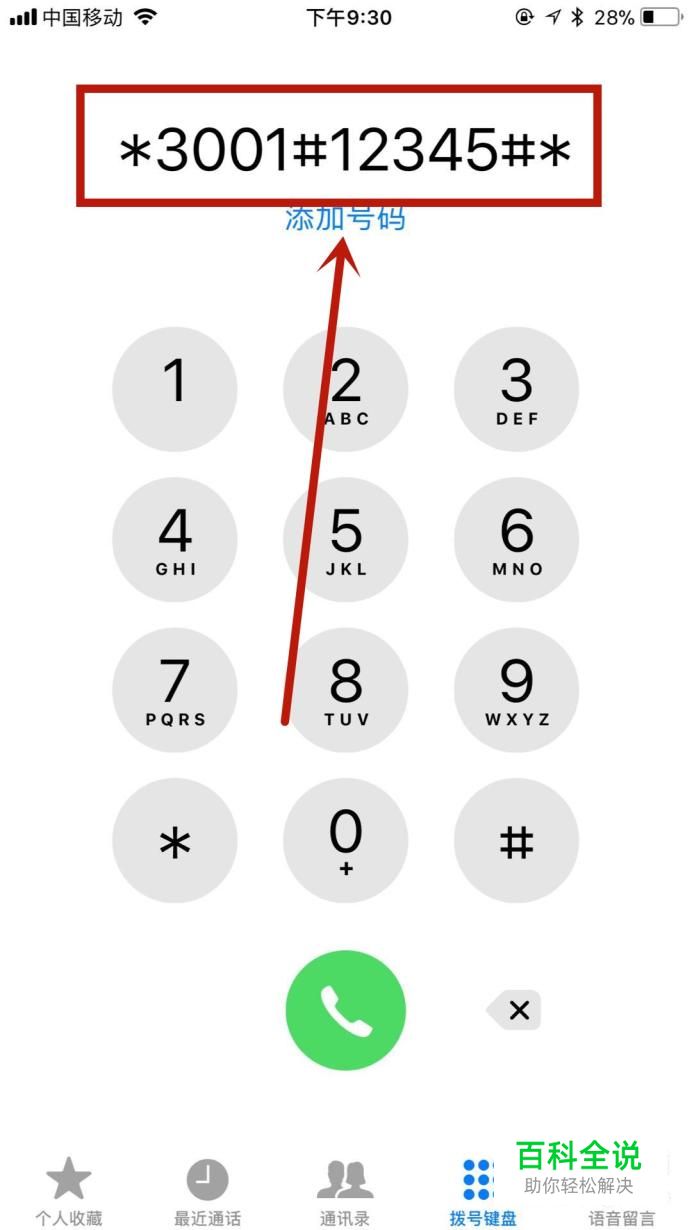This screenshot has height=1230, width=692.
Task: Enter digit 3 DEF
Action: [x=517, y=390]
